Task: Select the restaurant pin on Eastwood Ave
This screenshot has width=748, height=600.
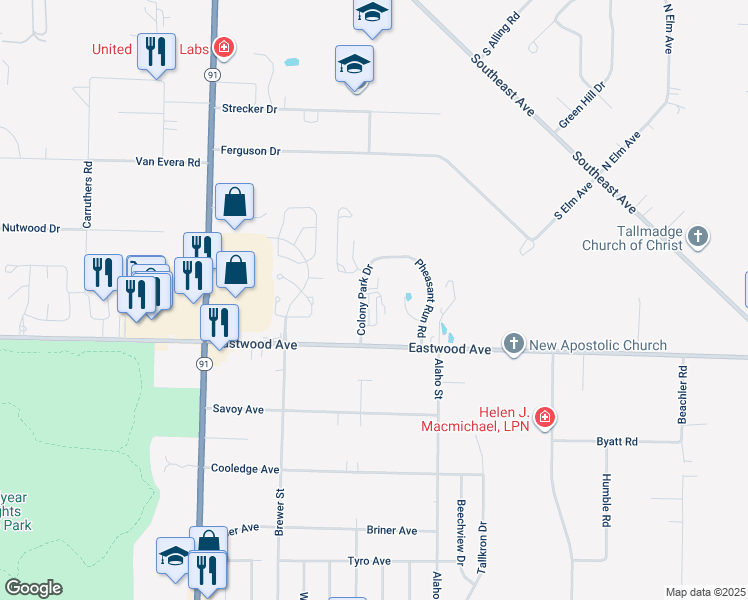Action: (x=219, y=324)
